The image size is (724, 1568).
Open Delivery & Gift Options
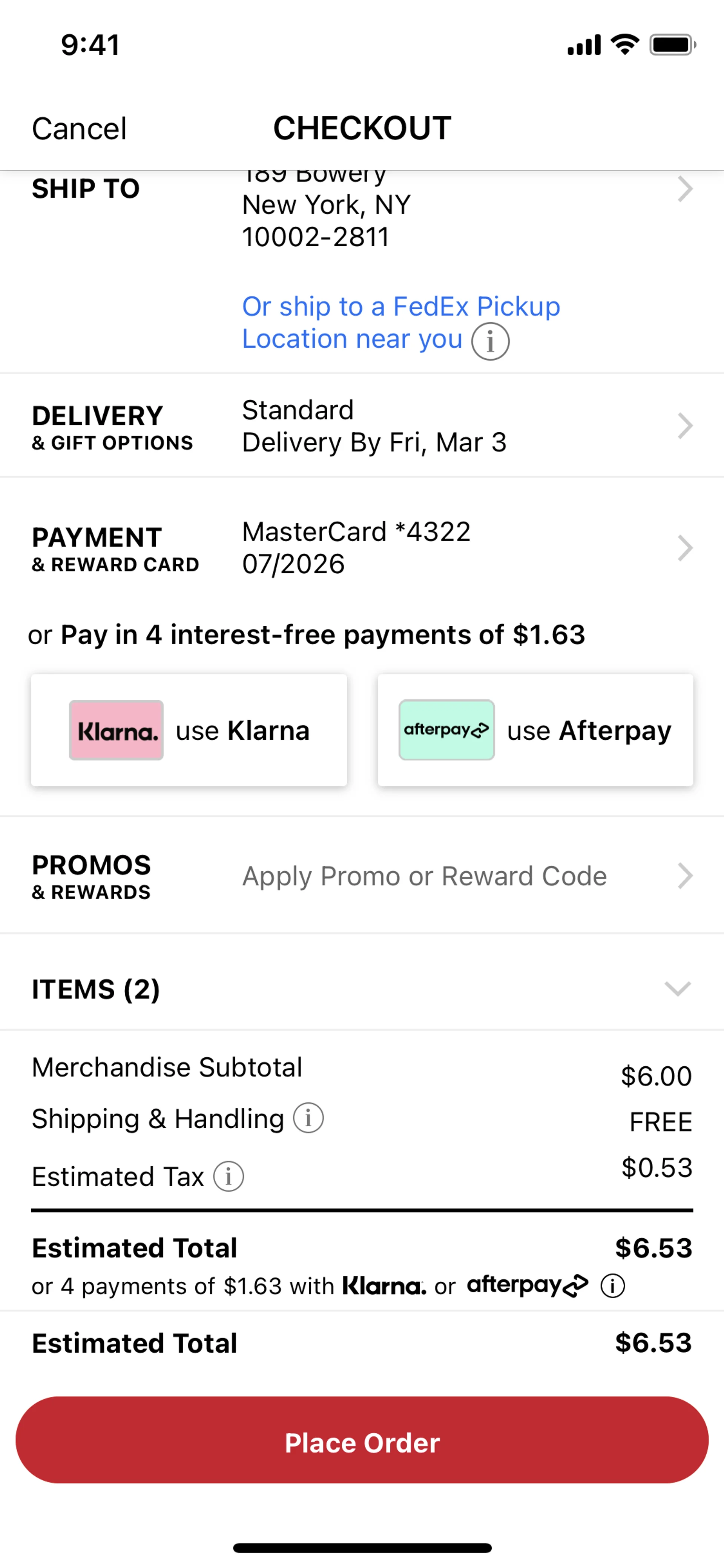point(684,425)
